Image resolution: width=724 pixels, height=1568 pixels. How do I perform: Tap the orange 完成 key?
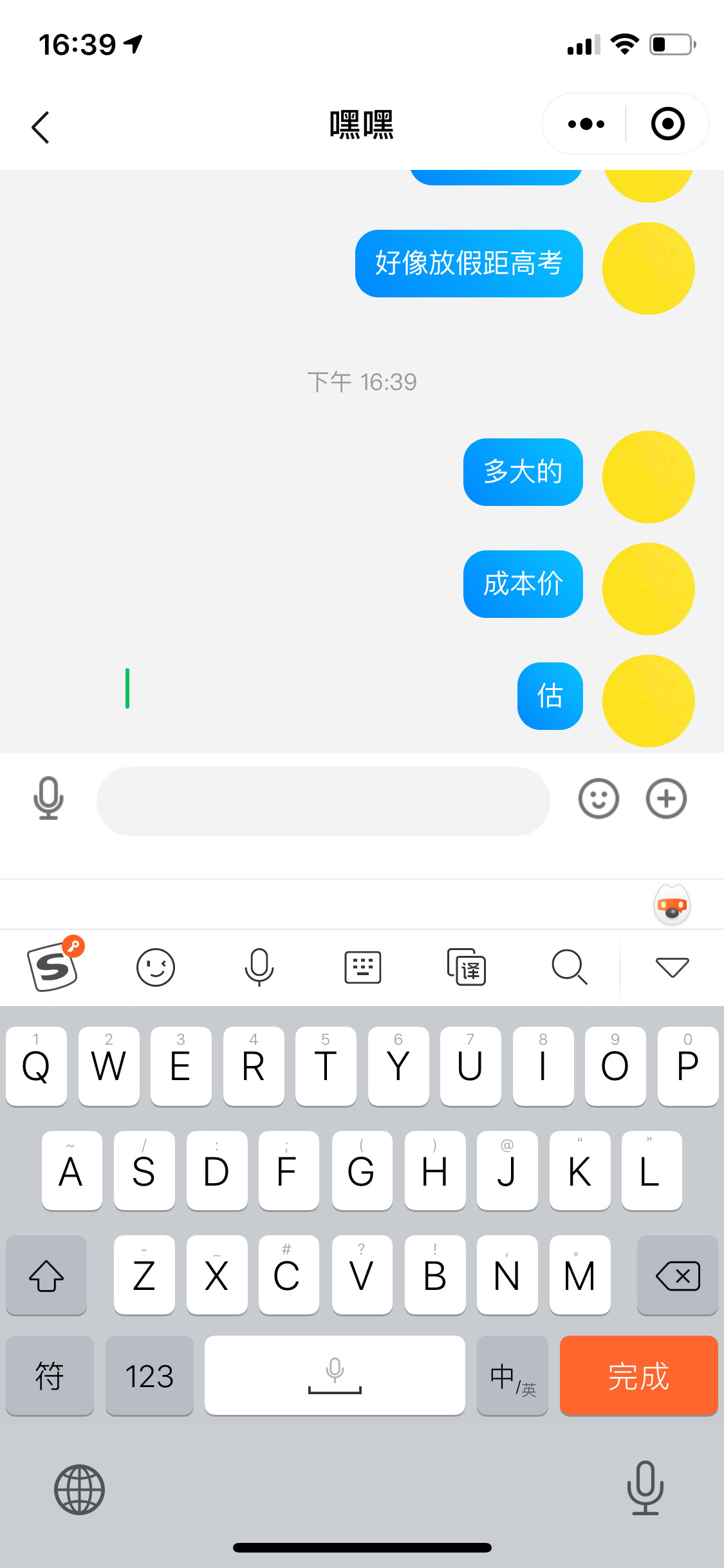(638, 1376)
